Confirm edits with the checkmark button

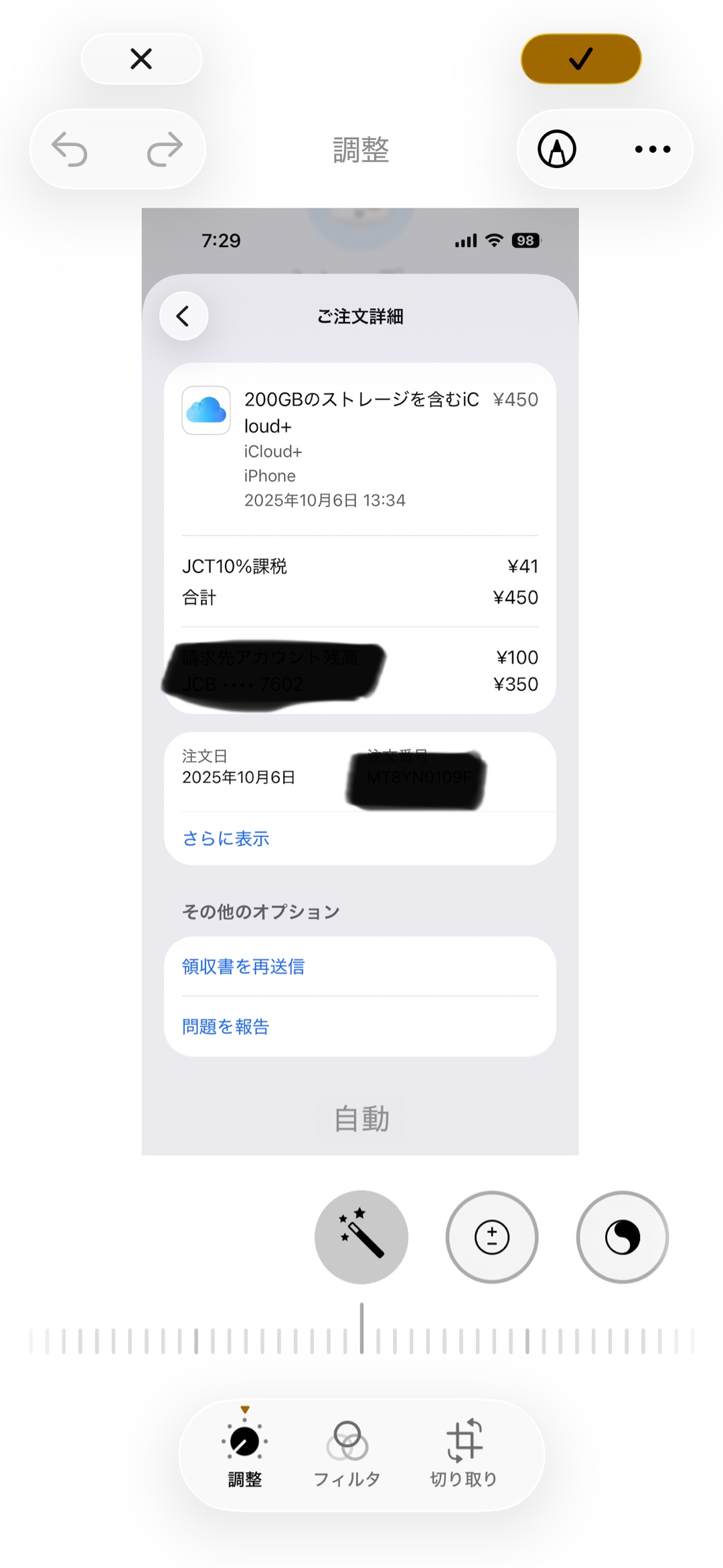581,59
